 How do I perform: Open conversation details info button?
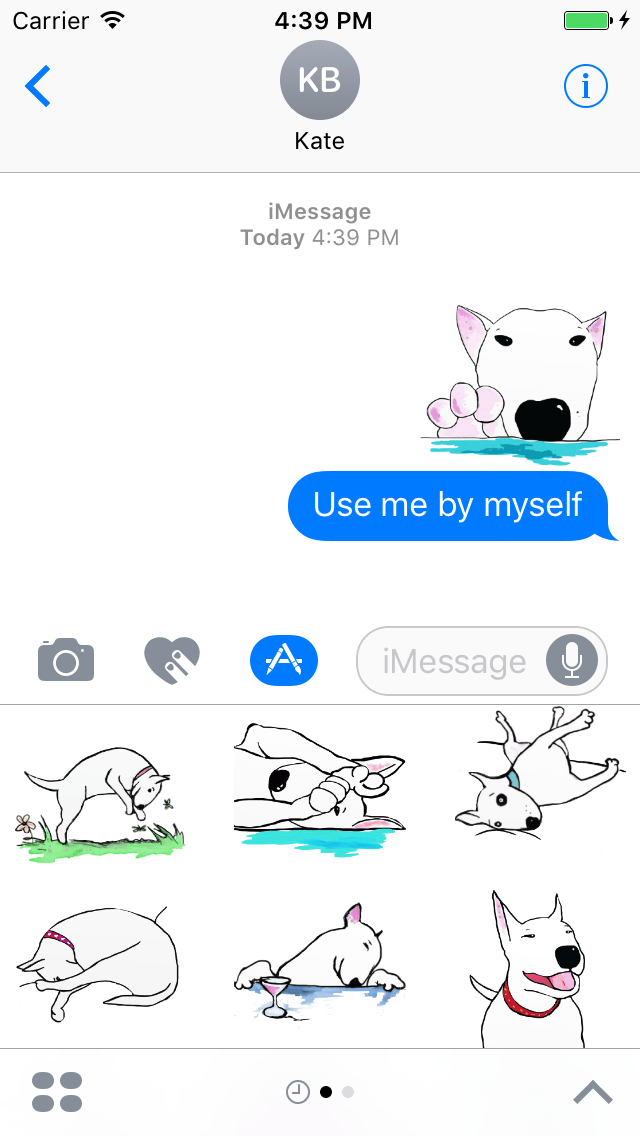click(x=586, y=87)
